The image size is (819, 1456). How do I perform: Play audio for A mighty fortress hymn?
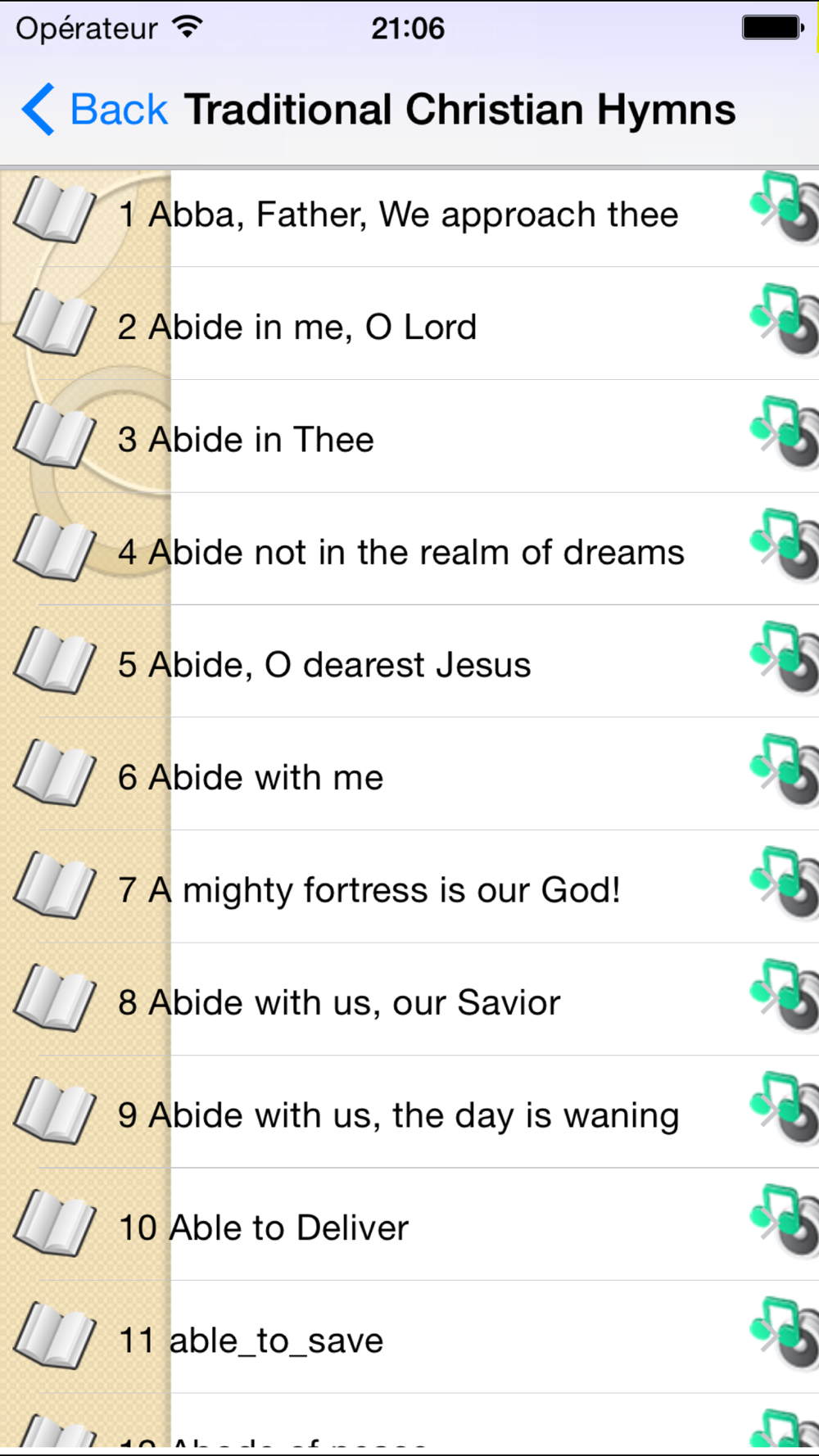pos(784,884)
